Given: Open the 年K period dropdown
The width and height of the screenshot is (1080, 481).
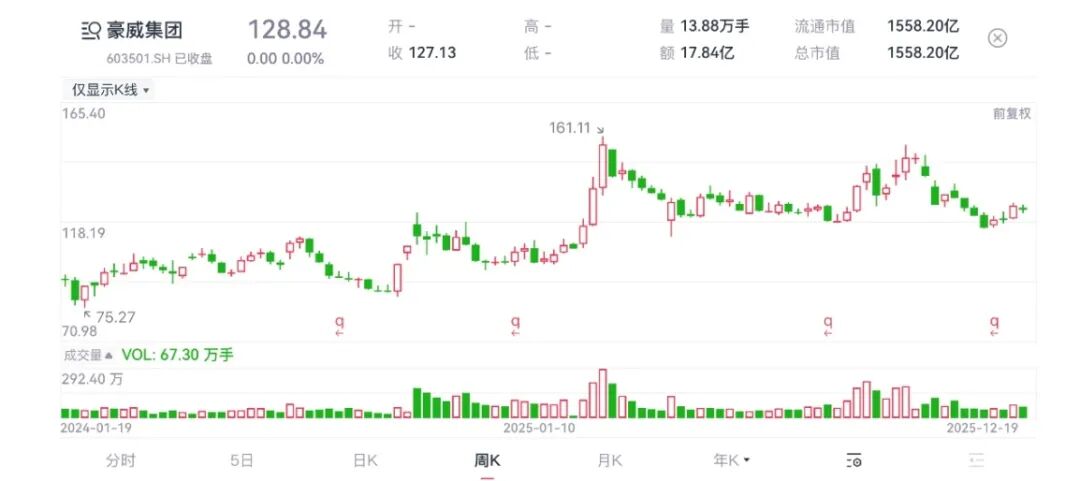Looking at the screenshot, I should [732, 460].
